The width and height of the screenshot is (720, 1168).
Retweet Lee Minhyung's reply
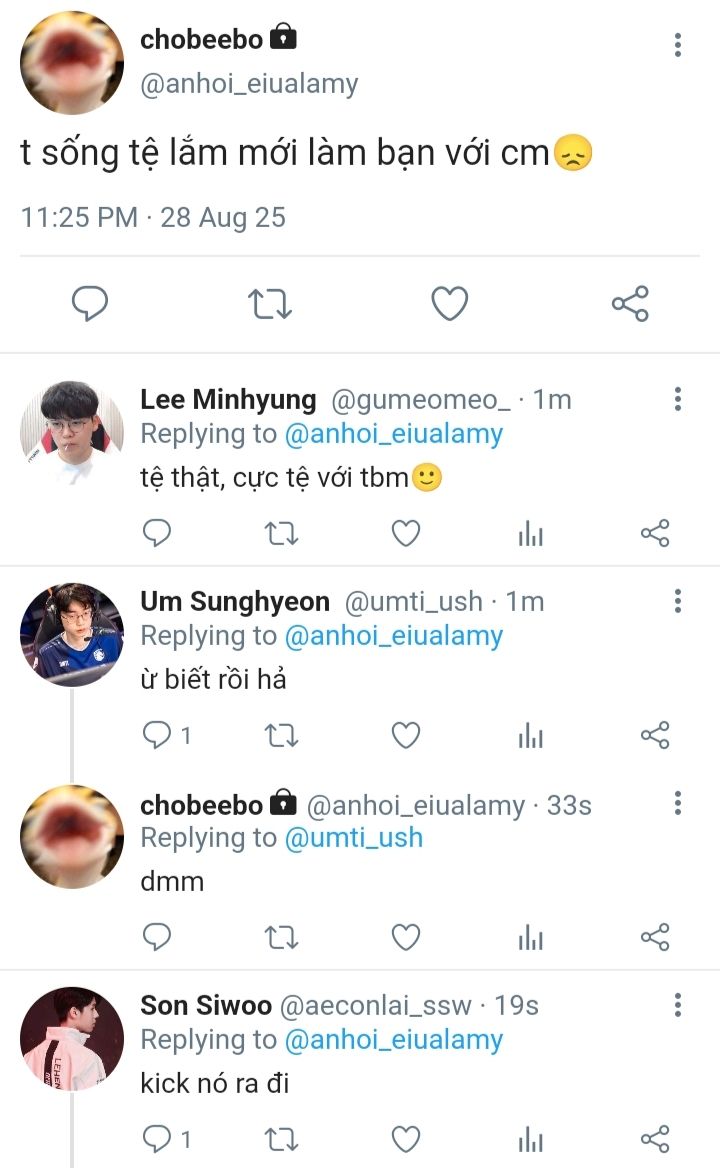281,534
